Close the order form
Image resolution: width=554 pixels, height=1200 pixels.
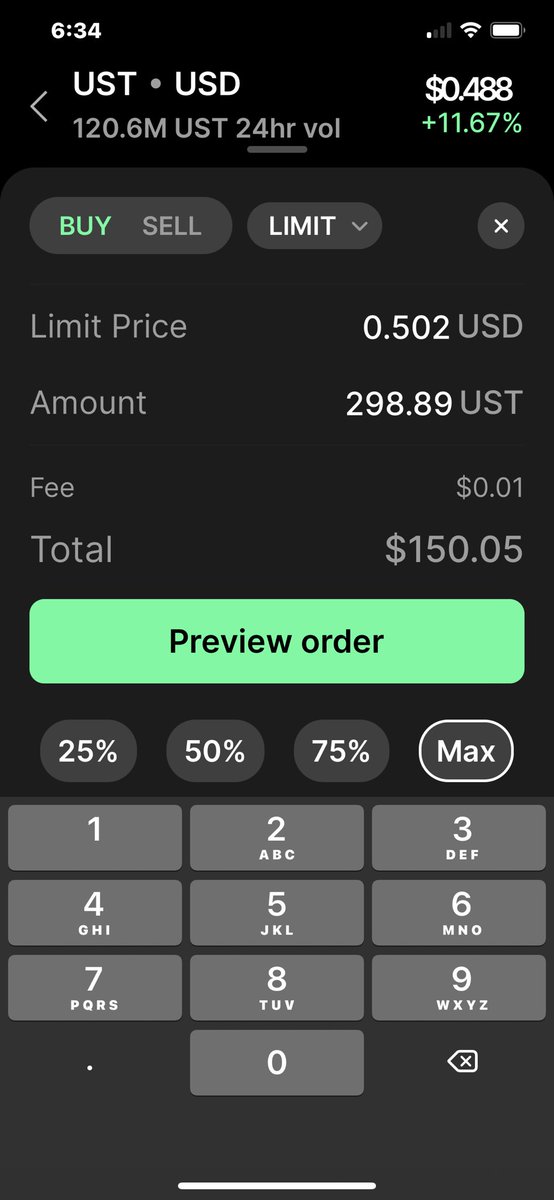[501, 226]
